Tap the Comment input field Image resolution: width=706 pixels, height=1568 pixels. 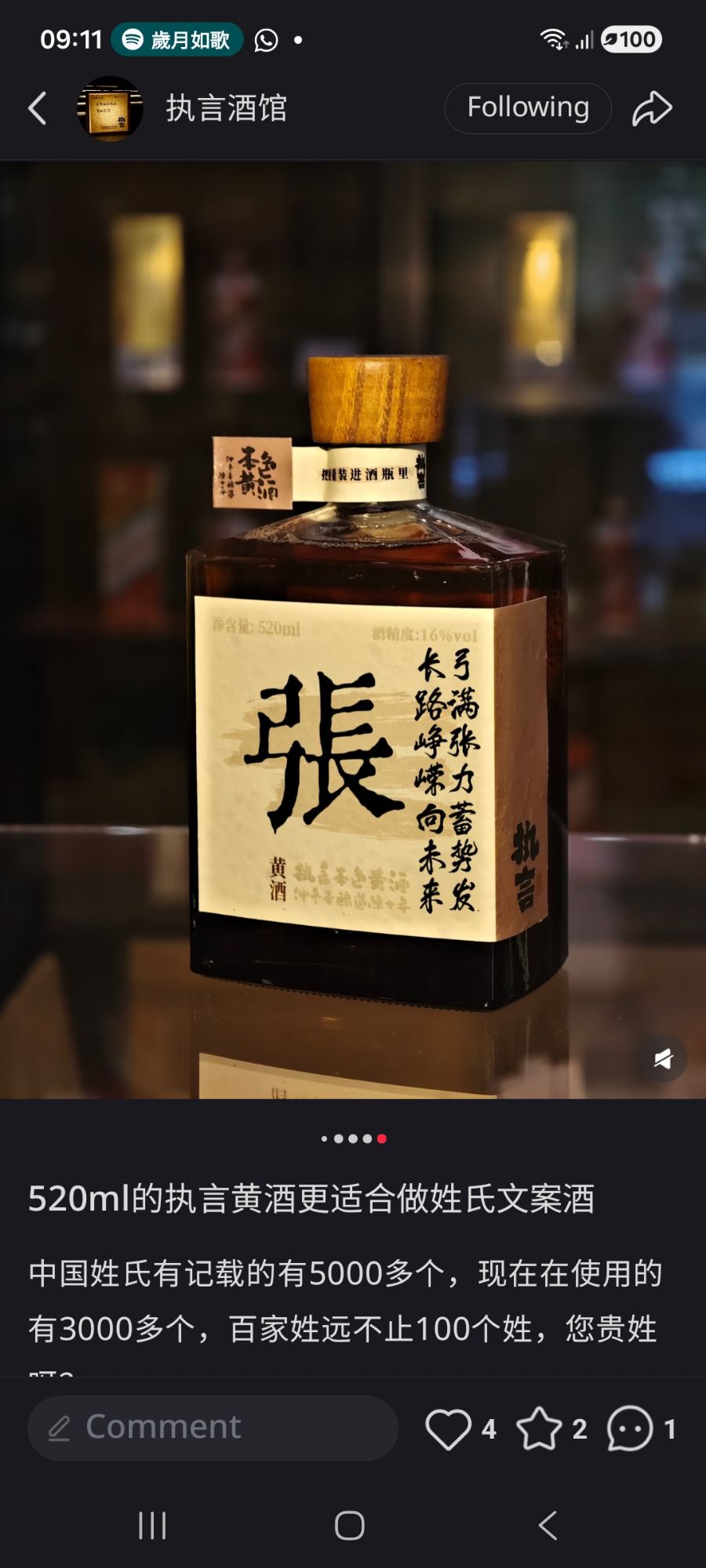pos(212,1428)
